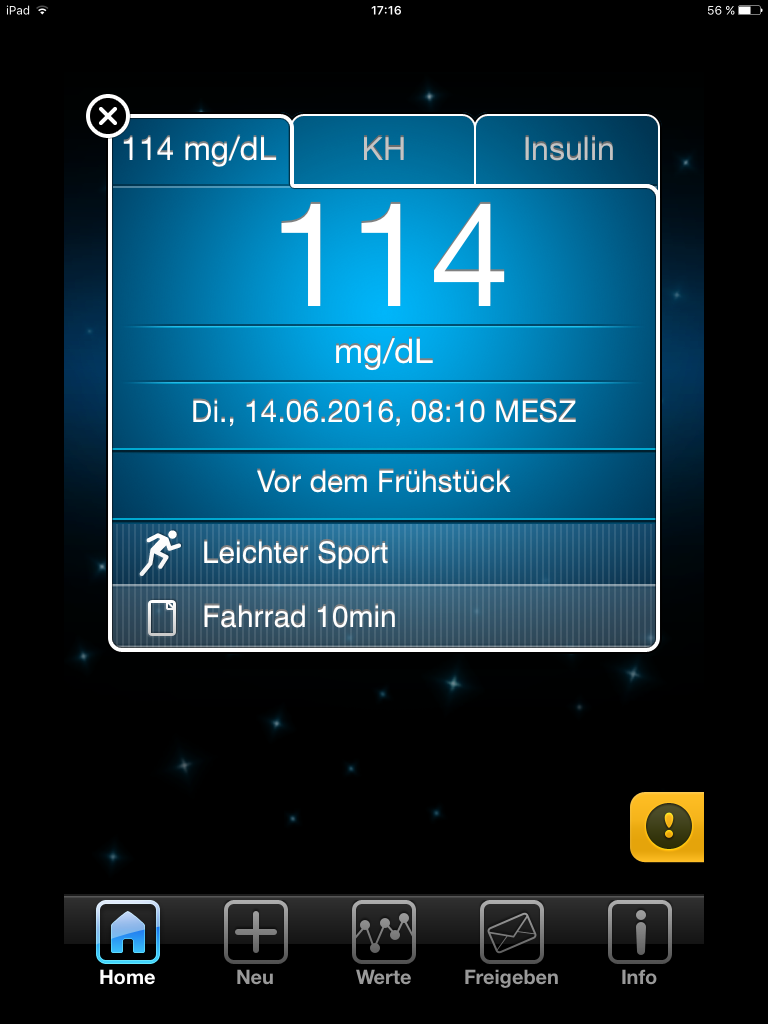Viewport: 768px width, 1024px height.
Task: Select the 114 mg/dL tab
Action: point(200,150)
